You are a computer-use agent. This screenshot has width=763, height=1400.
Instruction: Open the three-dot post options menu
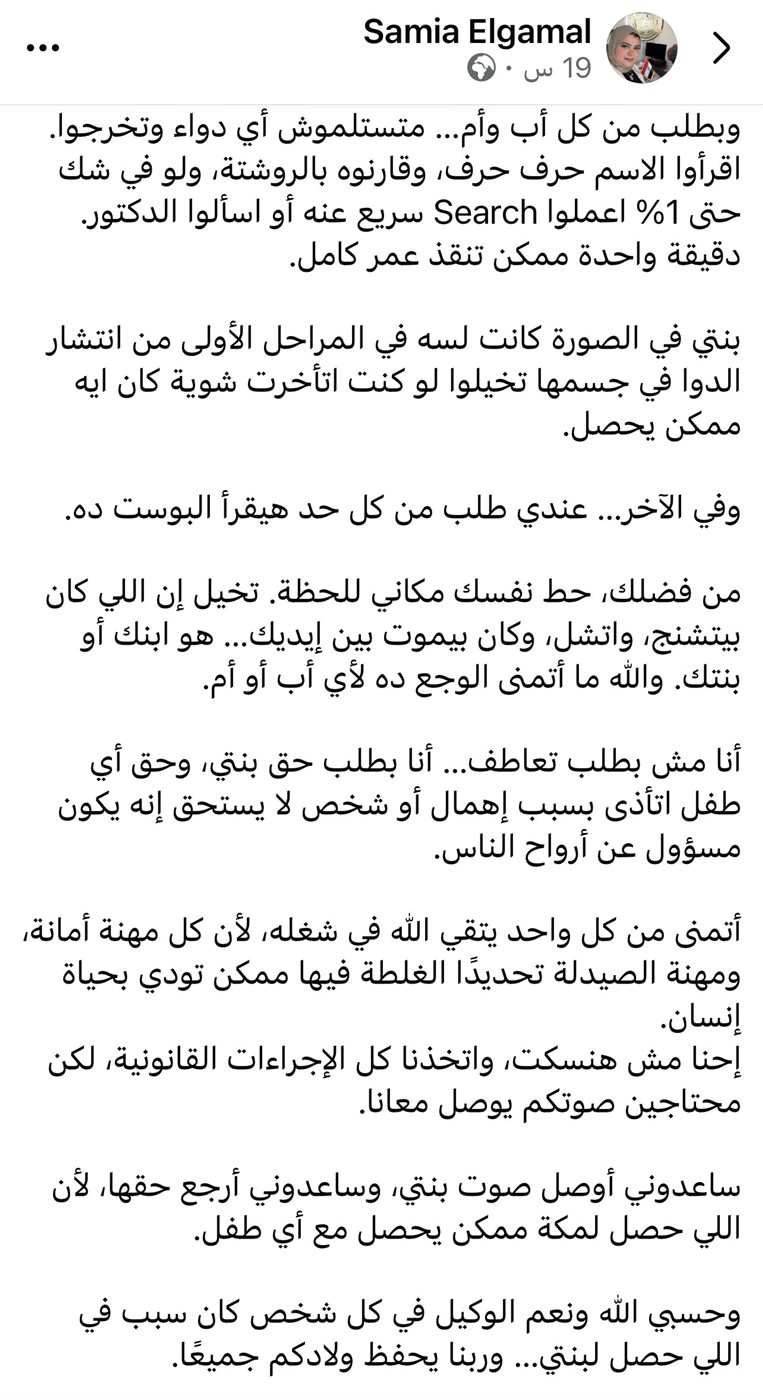tap(43, 48)
